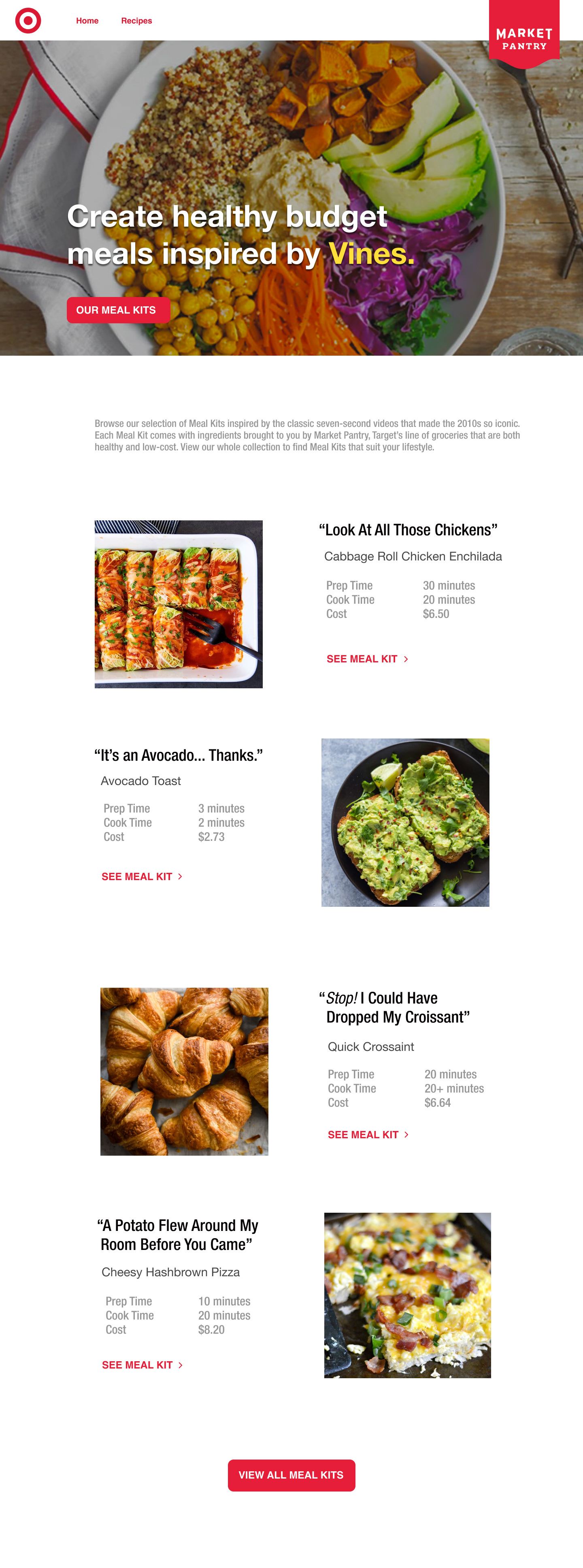Image resolution: width=583 pixels, height=1568 pixels.
Task: See meal kit for Quick Croissant
Action: pos(368,1135)
